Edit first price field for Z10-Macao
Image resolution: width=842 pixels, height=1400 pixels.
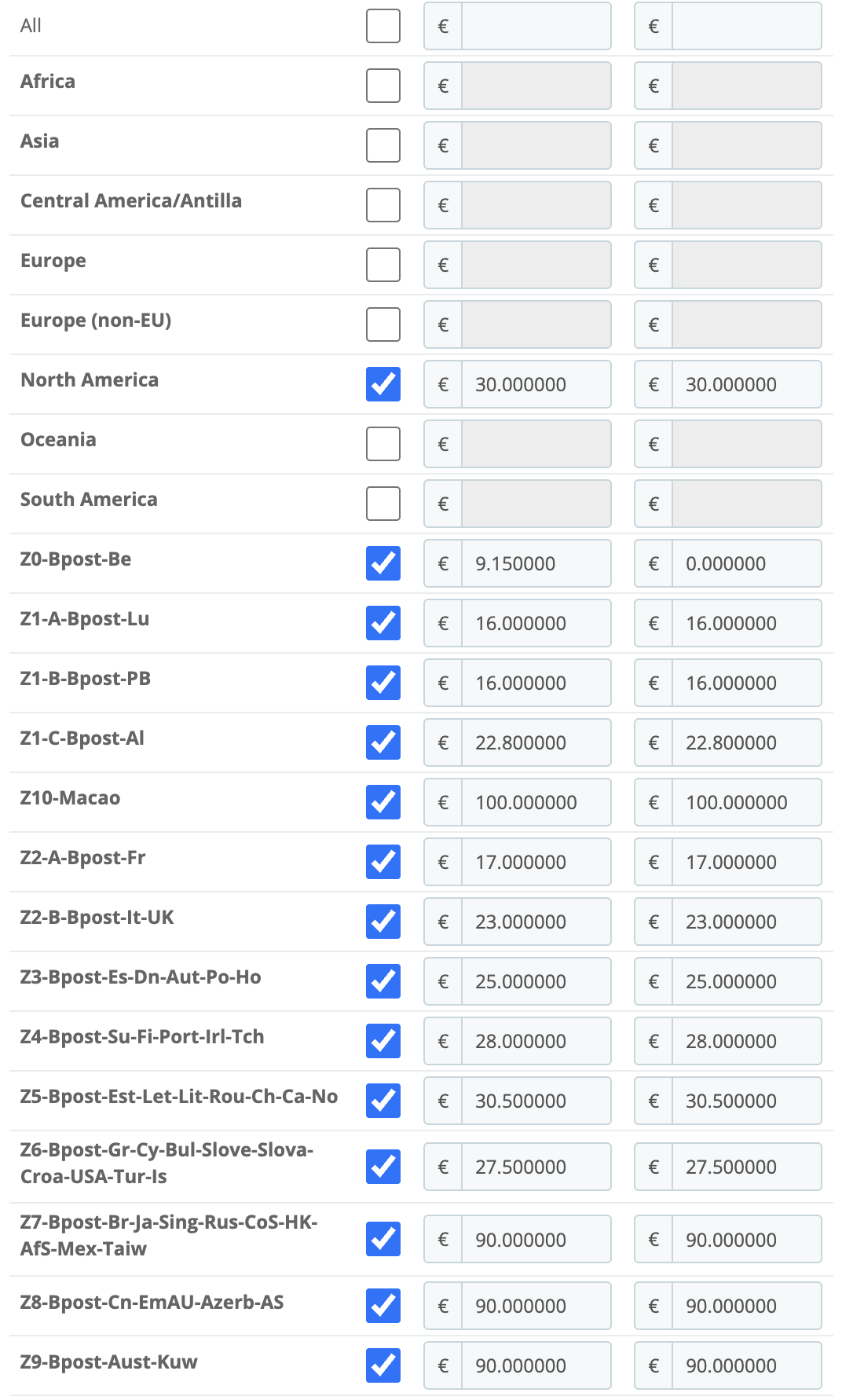pyautogui.click(x=536, y=802)
